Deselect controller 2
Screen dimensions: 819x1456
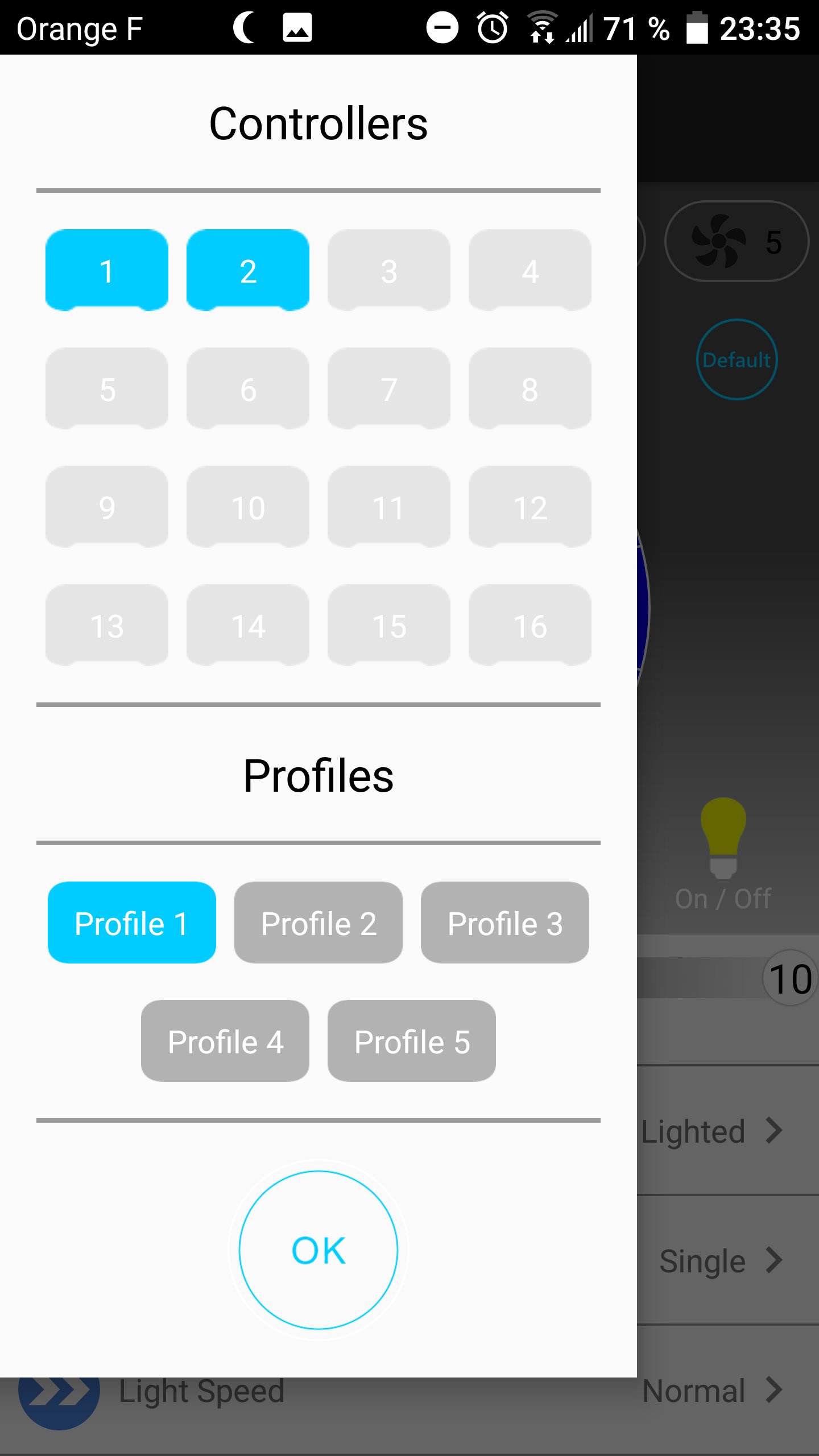pyautogui.click(x=248, y=270)
